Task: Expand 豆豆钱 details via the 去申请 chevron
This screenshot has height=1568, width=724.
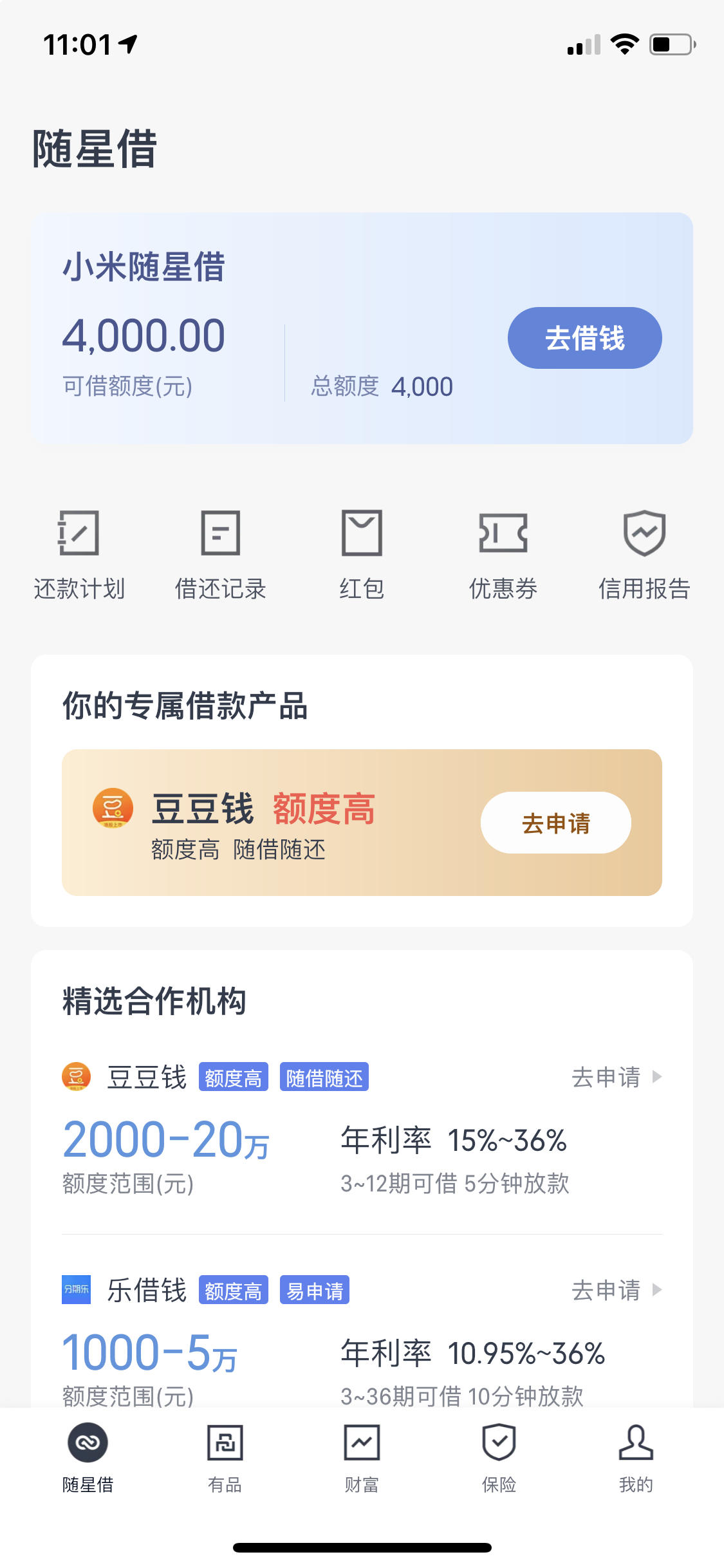Action: point(658,1078)
